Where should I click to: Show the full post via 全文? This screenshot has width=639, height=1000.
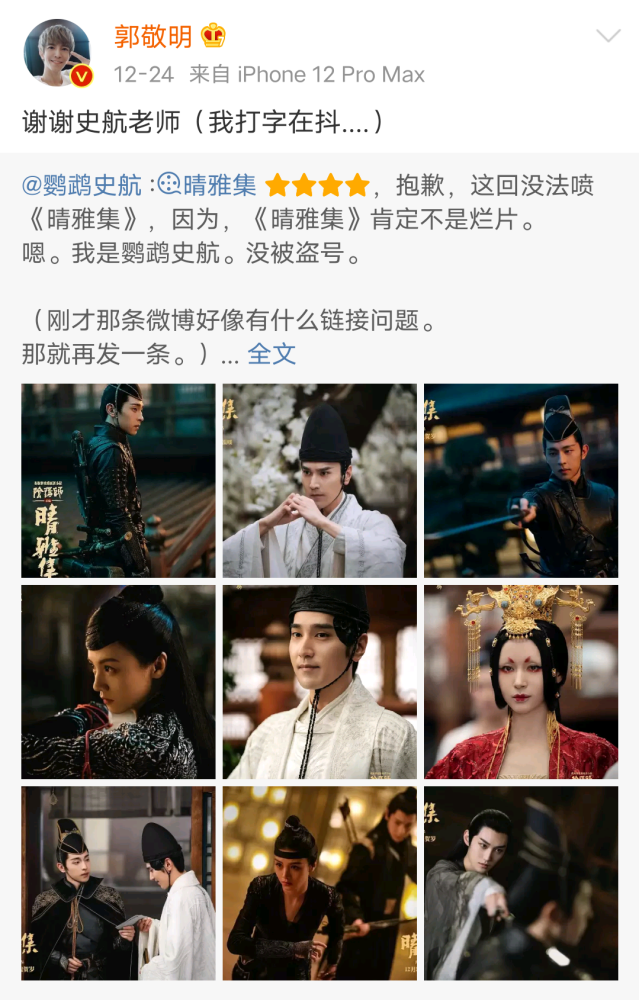click(271, 353)
